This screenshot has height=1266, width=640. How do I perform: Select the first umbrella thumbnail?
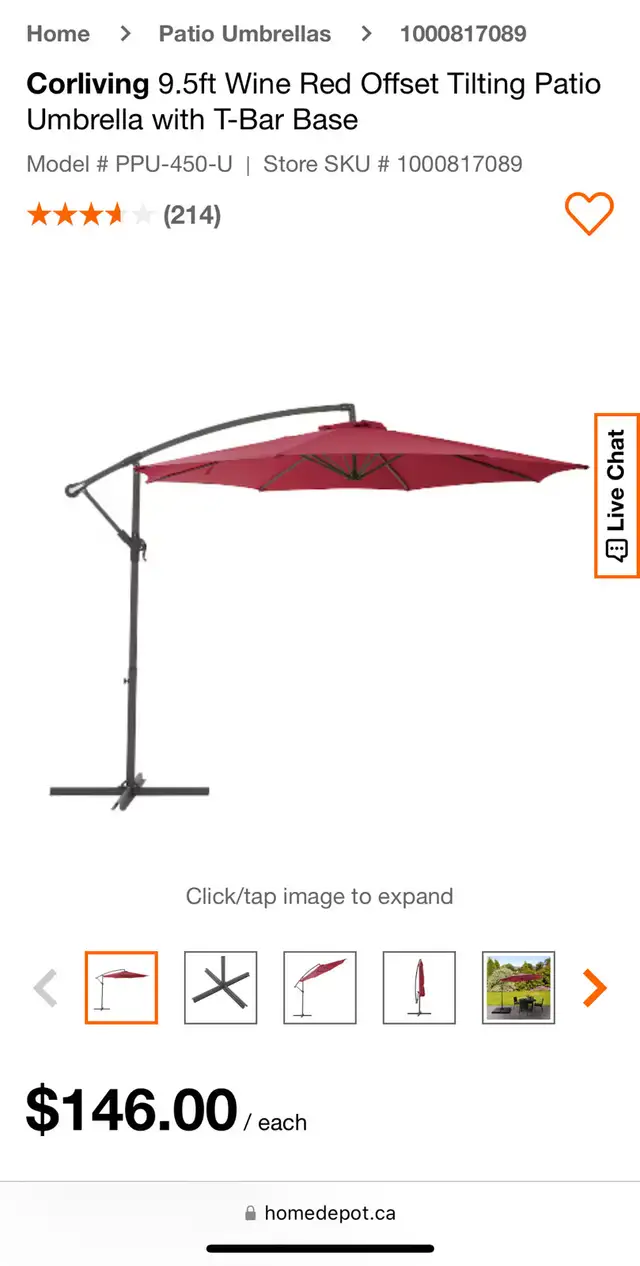click(121, 987)
